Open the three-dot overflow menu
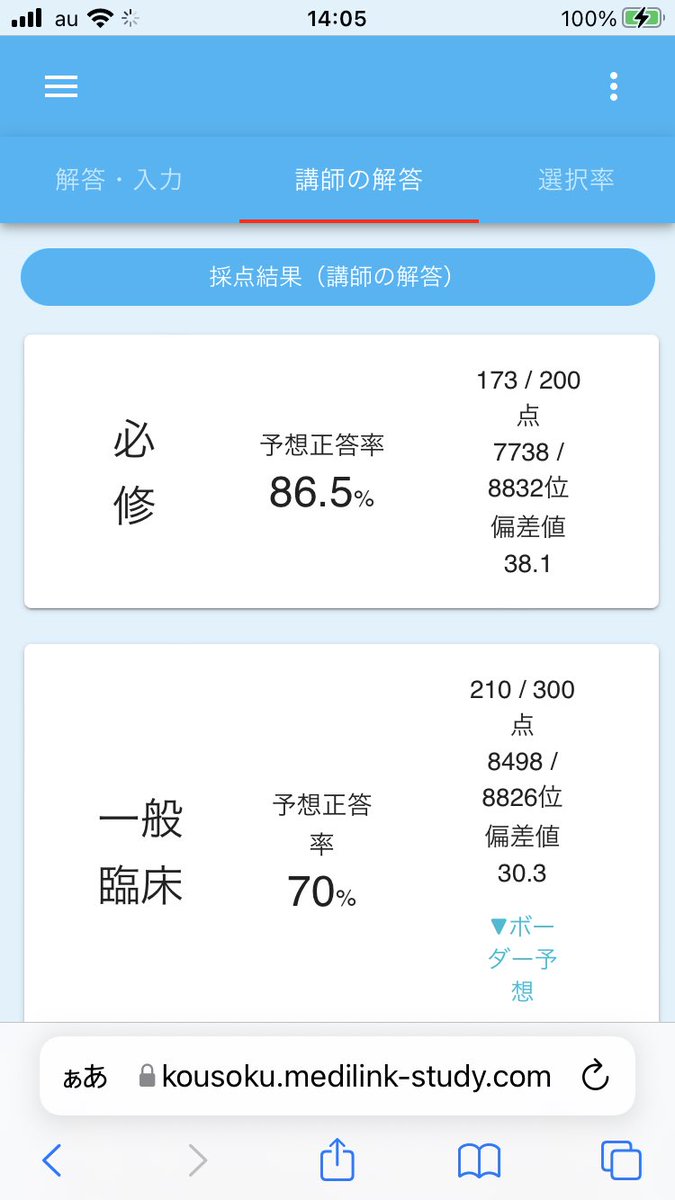Viewport: 675px width, 1200px height. click(613, 87)
